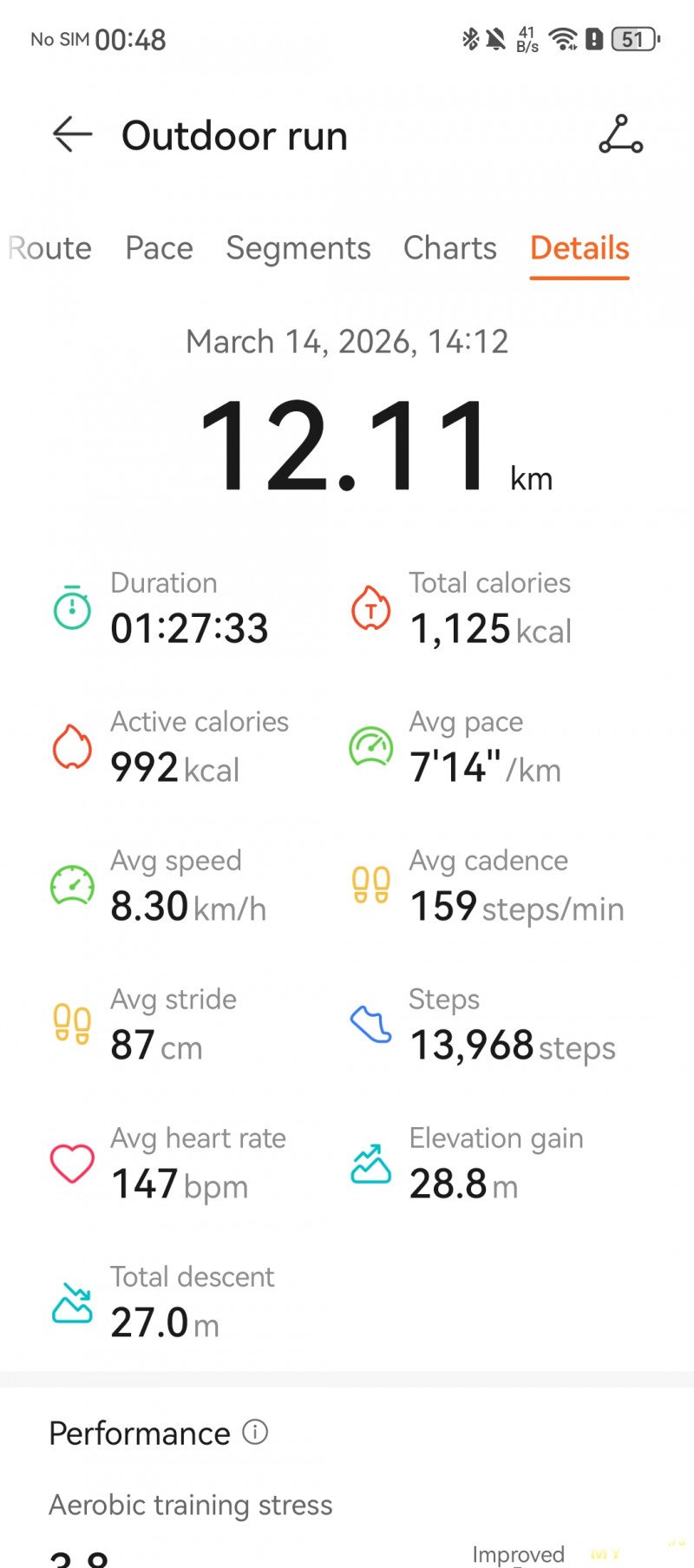
Task: Go back from Outdoor run
Action: coord(72,134)
